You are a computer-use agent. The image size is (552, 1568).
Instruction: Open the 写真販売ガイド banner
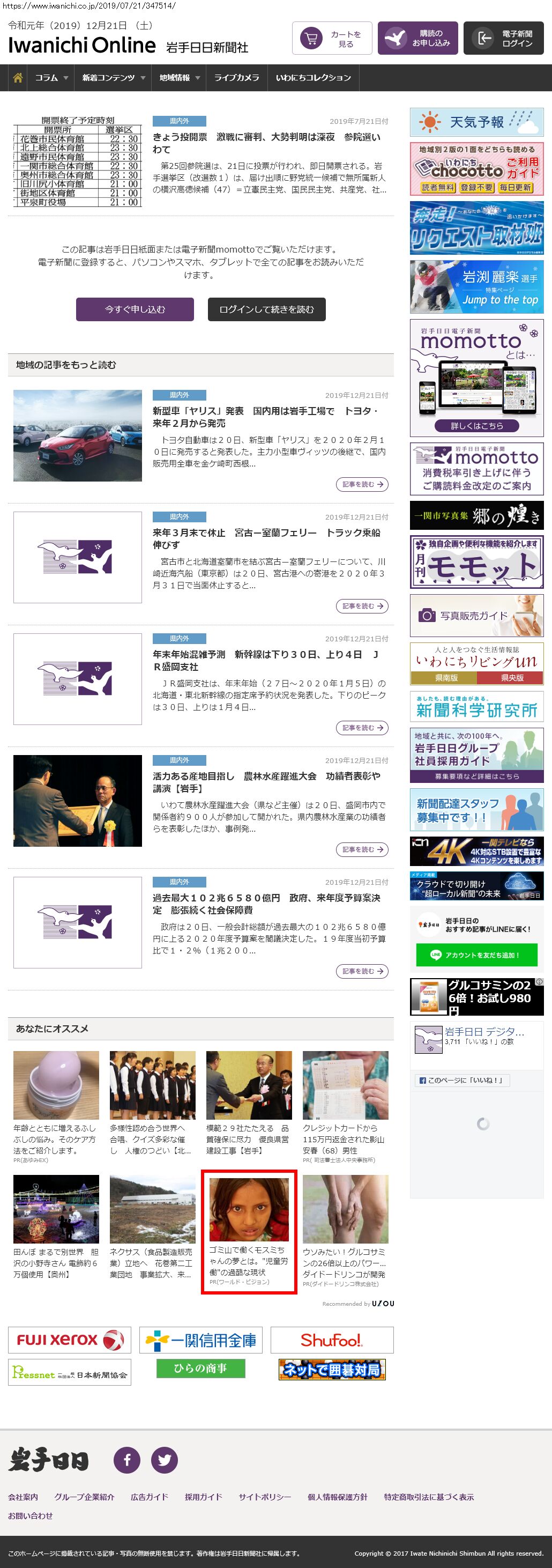pyautogui.click(x=476, y=616)
